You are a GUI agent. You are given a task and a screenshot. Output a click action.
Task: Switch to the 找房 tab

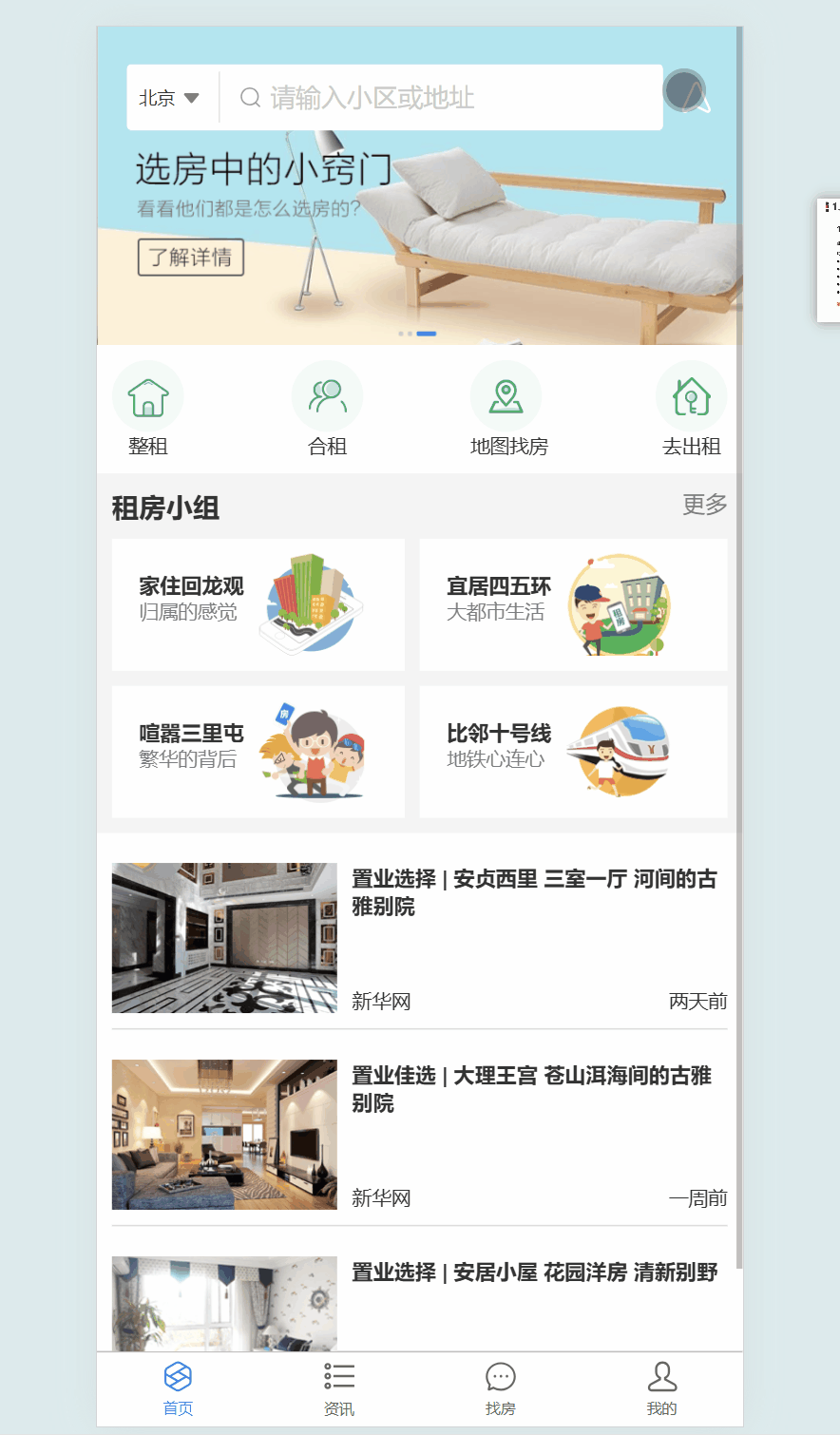pos(501,1389)
